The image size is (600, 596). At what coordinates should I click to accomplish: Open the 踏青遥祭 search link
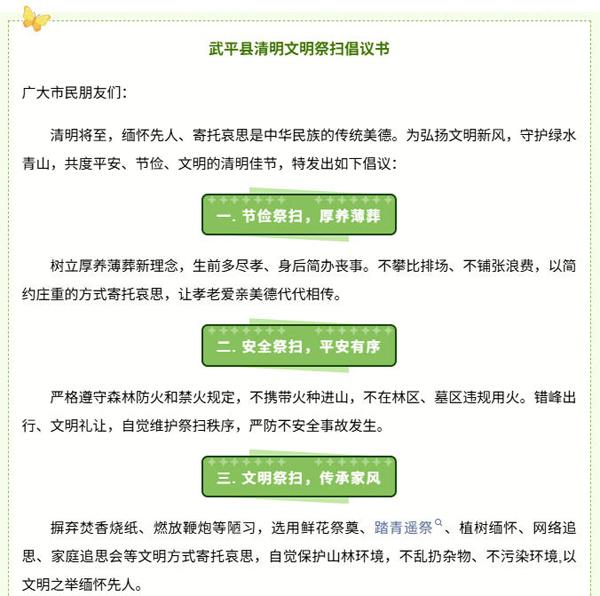coord(404,527)
